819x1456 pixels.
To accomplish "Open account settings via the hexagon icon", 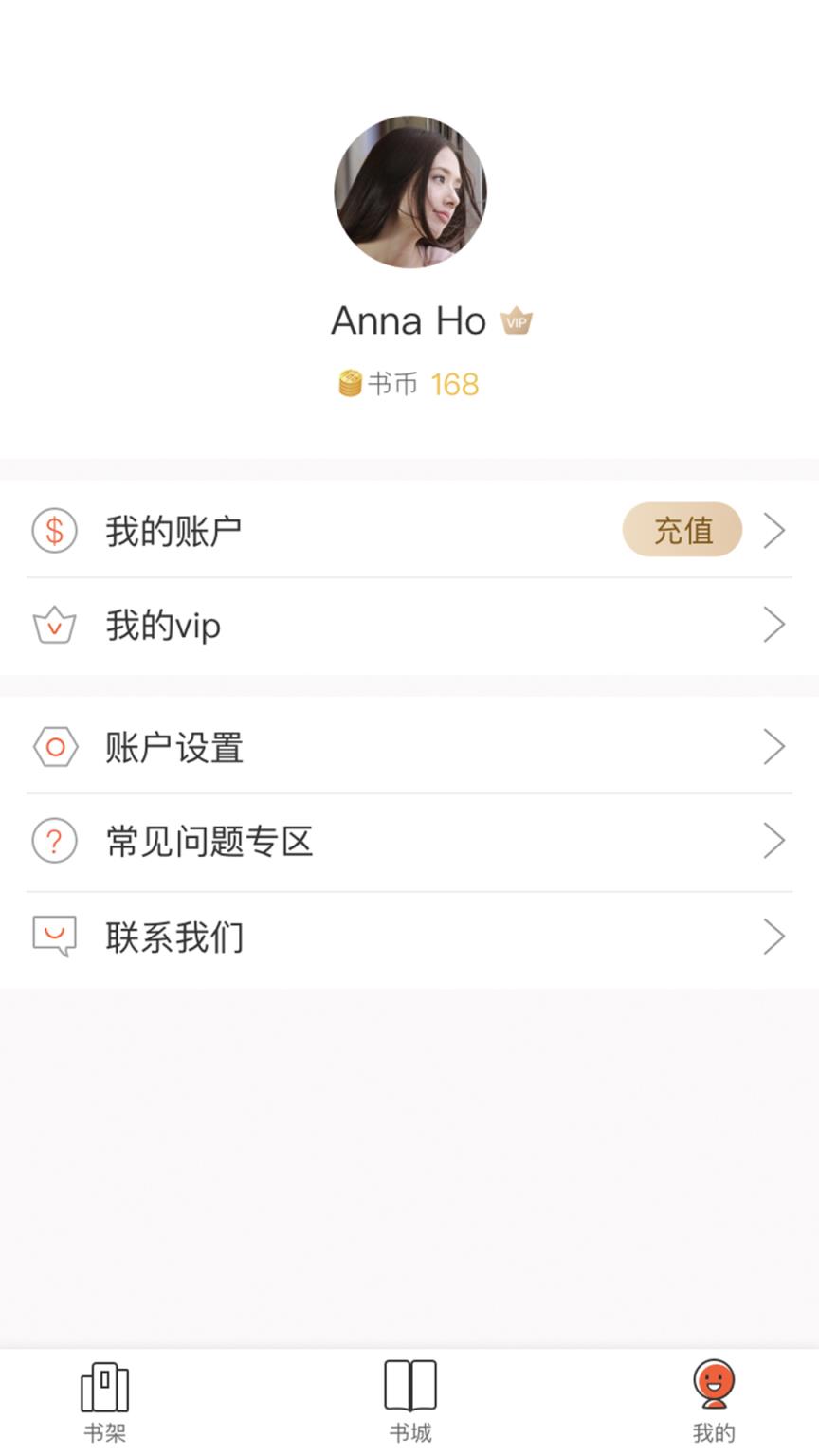I will [x=54, y=747].
